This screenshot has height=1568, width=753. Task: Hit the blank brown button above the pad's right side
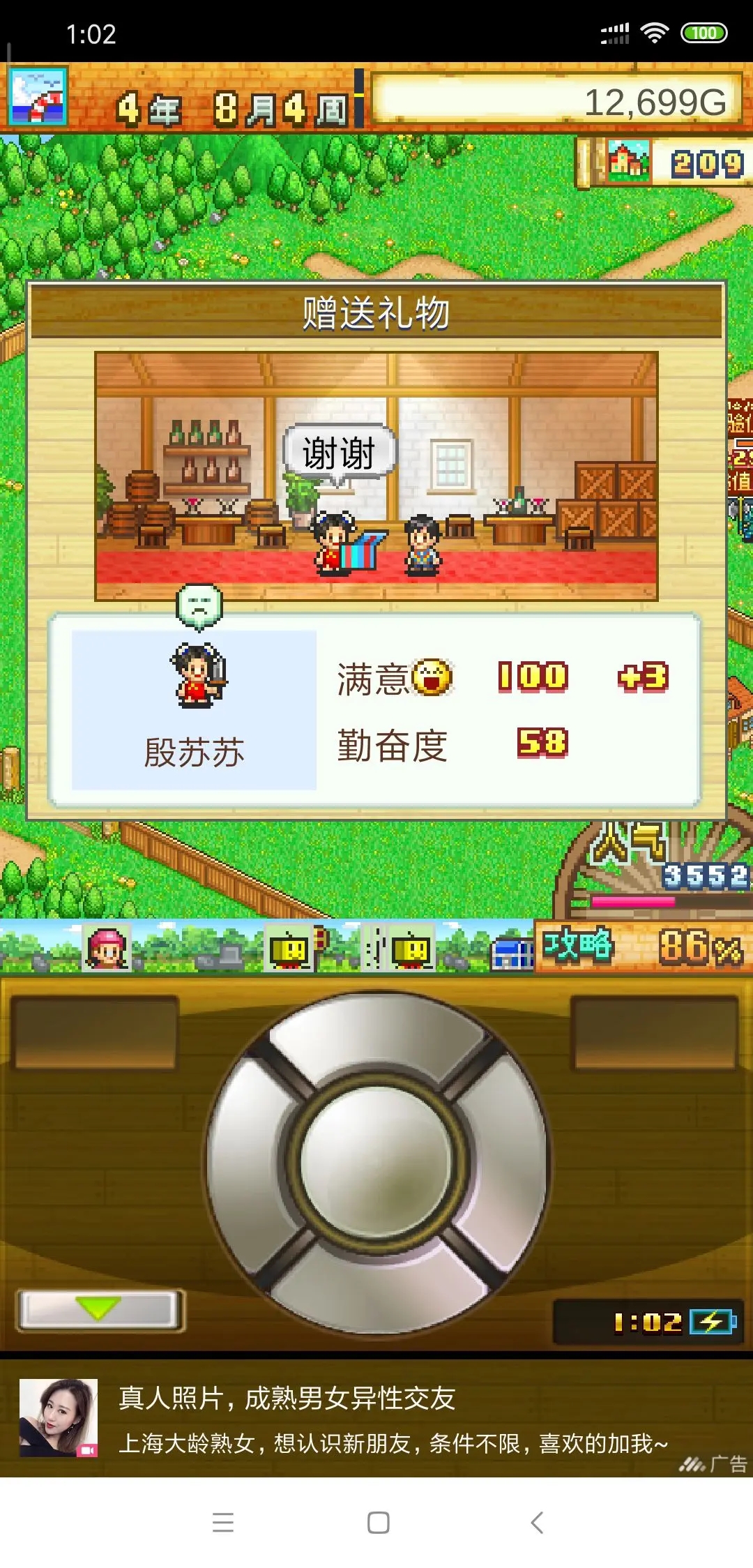pos(655,1032)
